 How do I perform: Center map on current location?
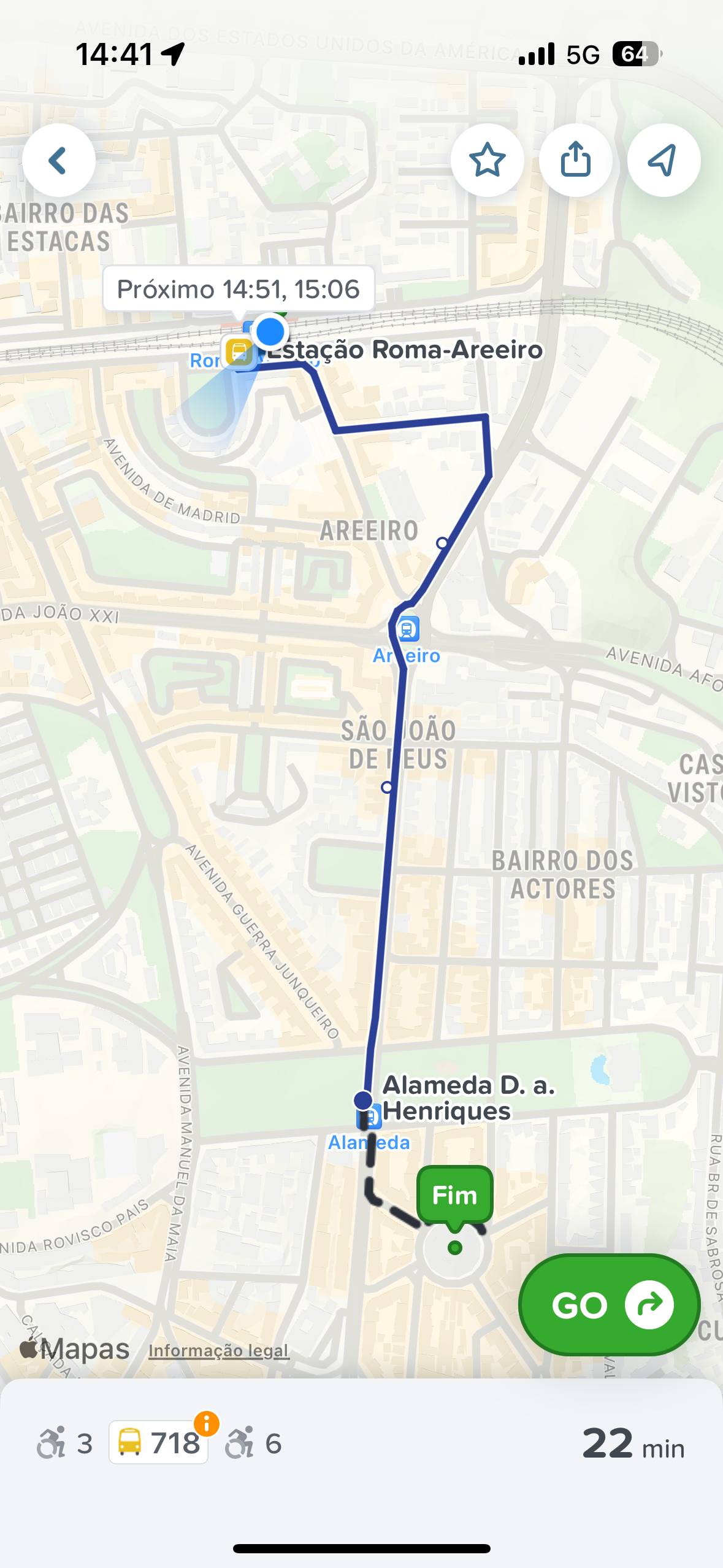pyautogui.click(x=664, y=161)
